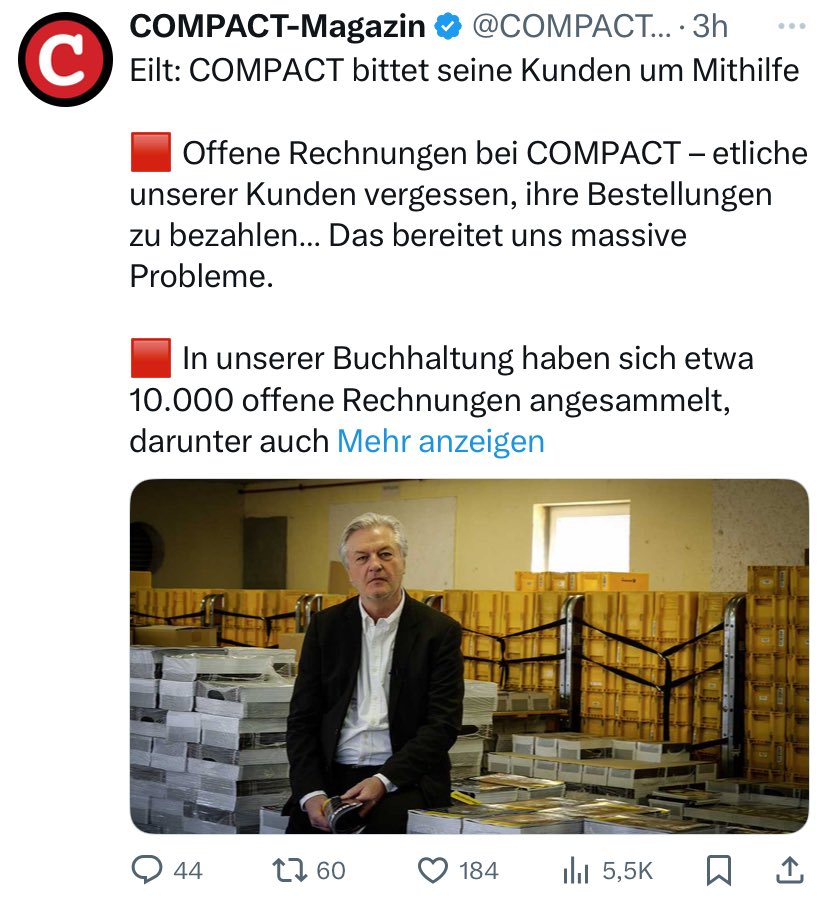The image size is (828, 903).
Task: Like the COMPACT-Magazin tweet
Action: [x=433, y=871]
